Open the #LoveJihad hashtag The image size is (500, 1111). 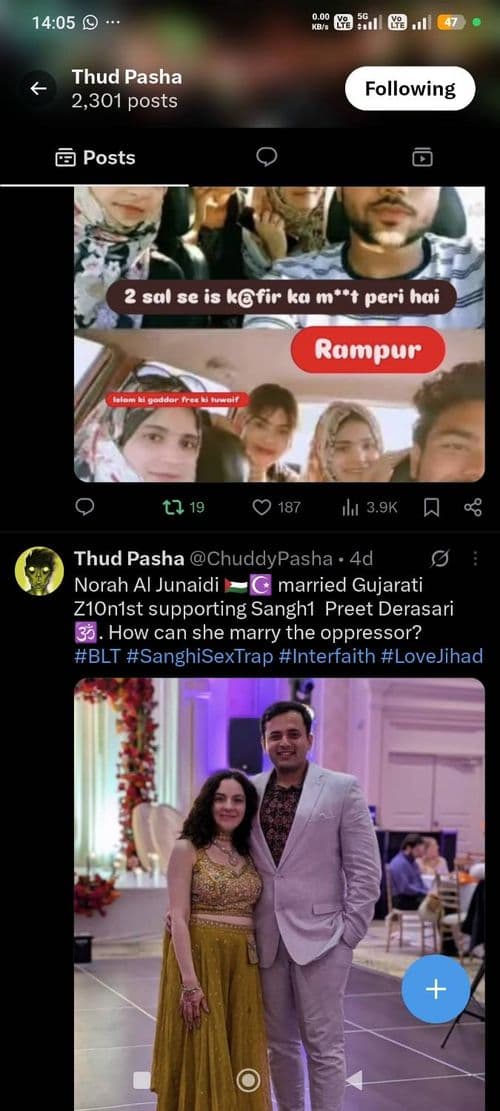click(431, 656)
